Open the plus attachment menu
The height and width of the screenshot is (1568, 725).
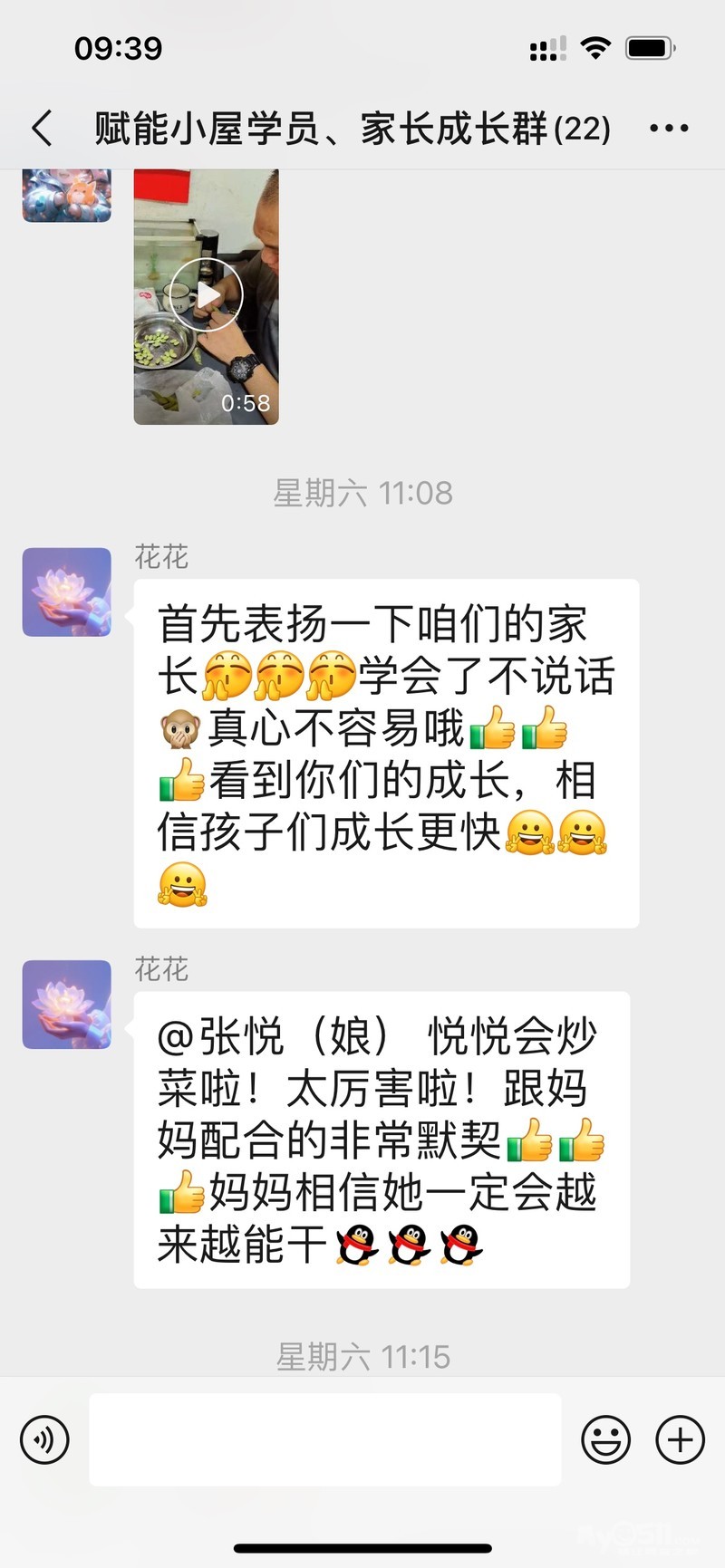680,1438
